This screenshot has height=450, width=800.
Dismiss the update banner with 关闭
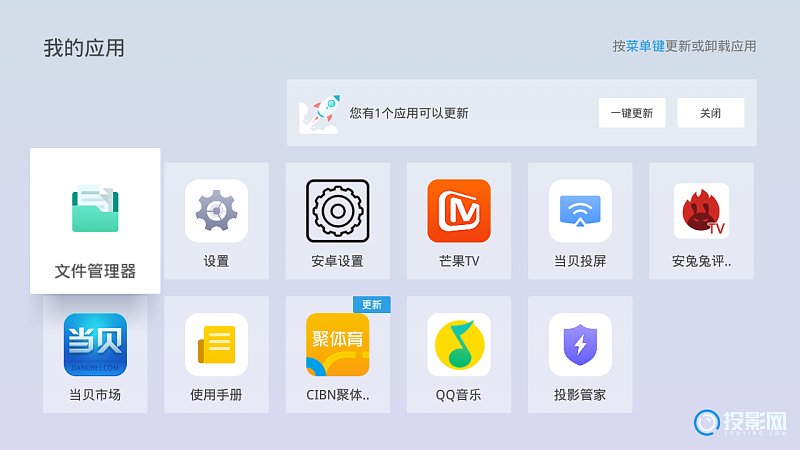point(710,113)
